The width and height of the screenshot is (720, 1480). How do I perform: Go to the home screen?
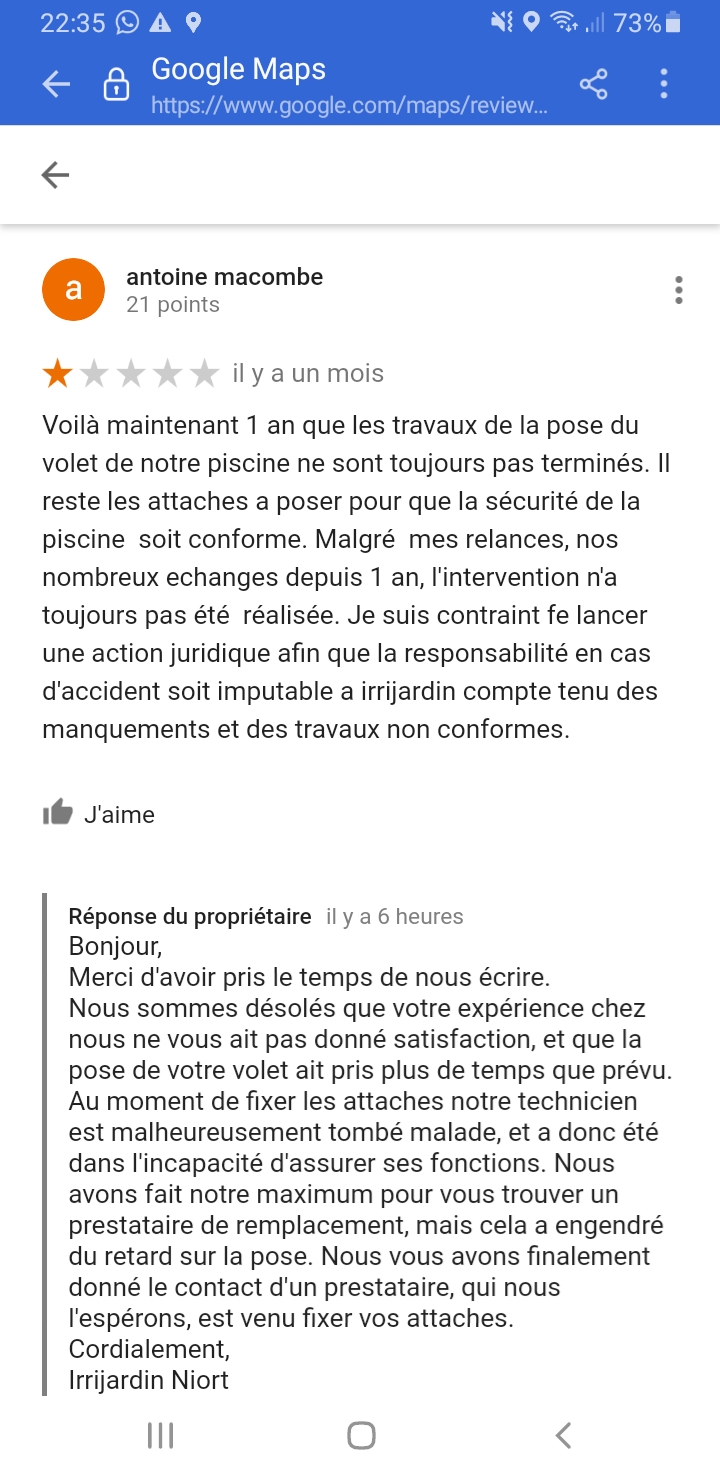pyautogui.click(x=361, y=1436)
